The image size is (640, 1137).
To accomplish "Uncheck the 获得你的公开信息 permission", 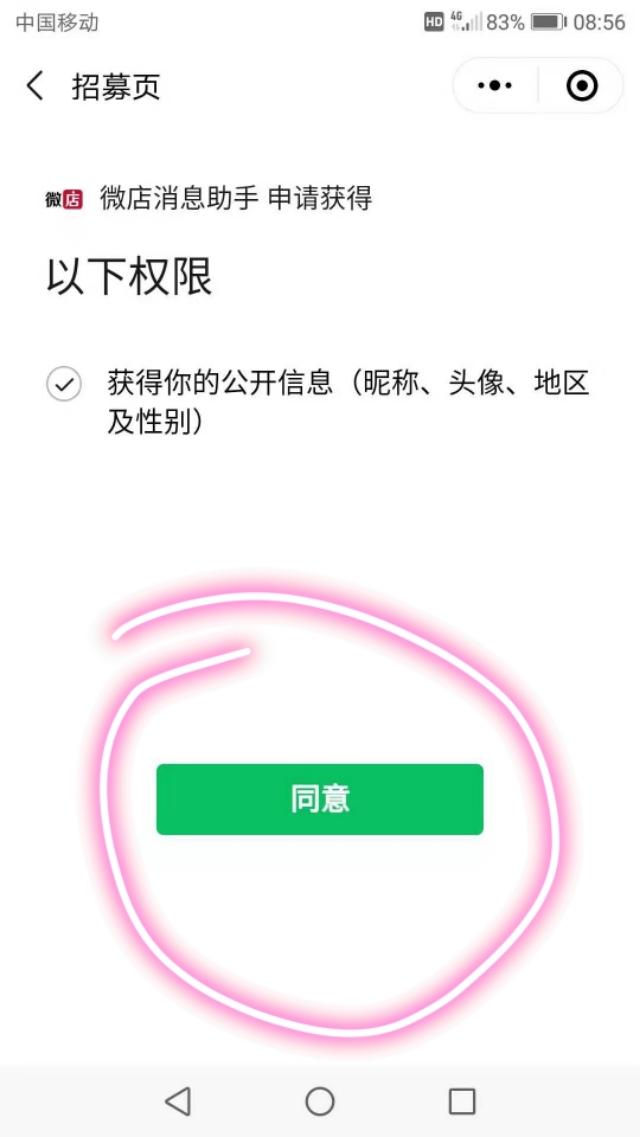I will point(64,384).
